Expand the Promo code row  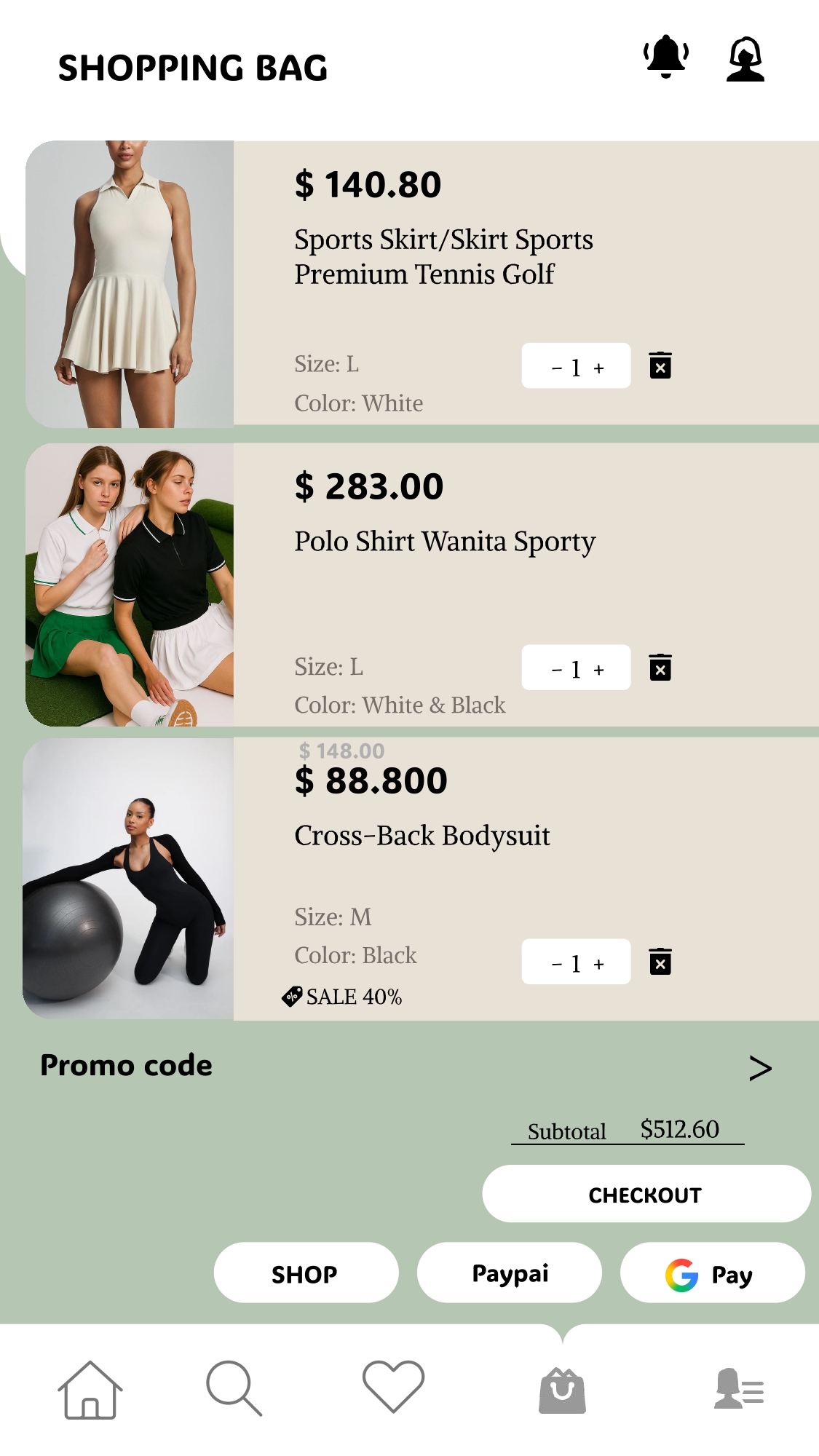point(760,1067)
